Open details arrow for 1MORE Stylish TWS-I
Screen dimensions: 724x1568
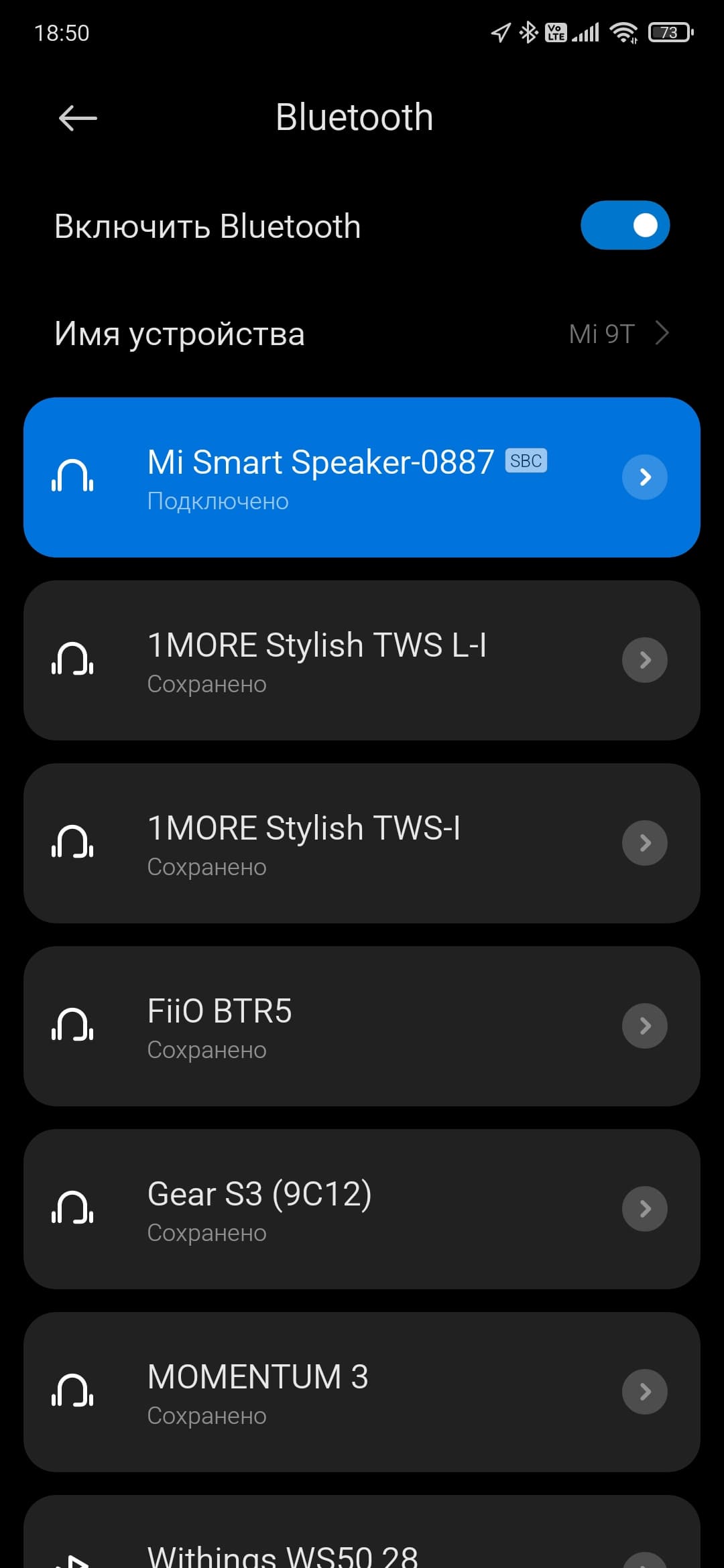point(645,843)
